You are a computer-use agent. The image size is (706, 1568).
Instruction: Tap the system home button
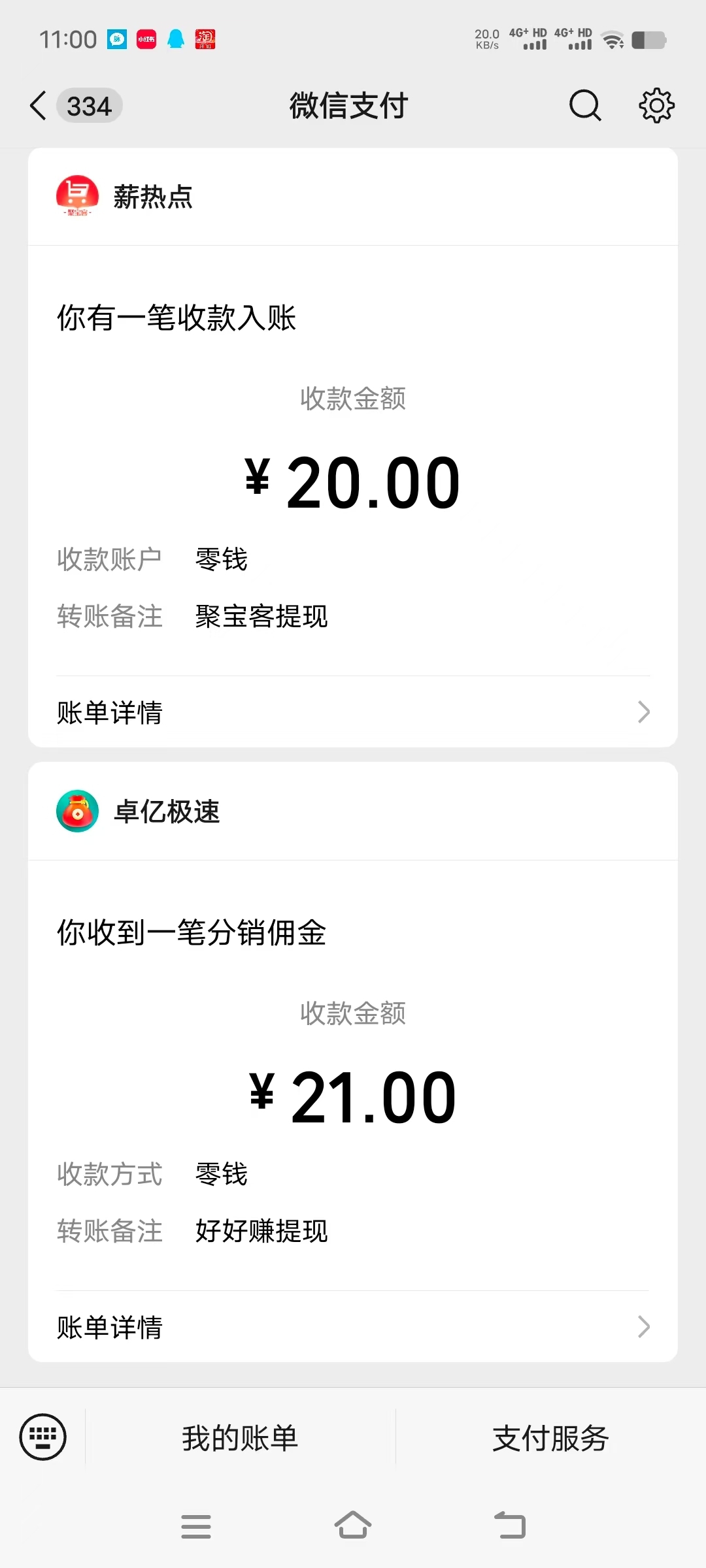(x=353, y=1526)
